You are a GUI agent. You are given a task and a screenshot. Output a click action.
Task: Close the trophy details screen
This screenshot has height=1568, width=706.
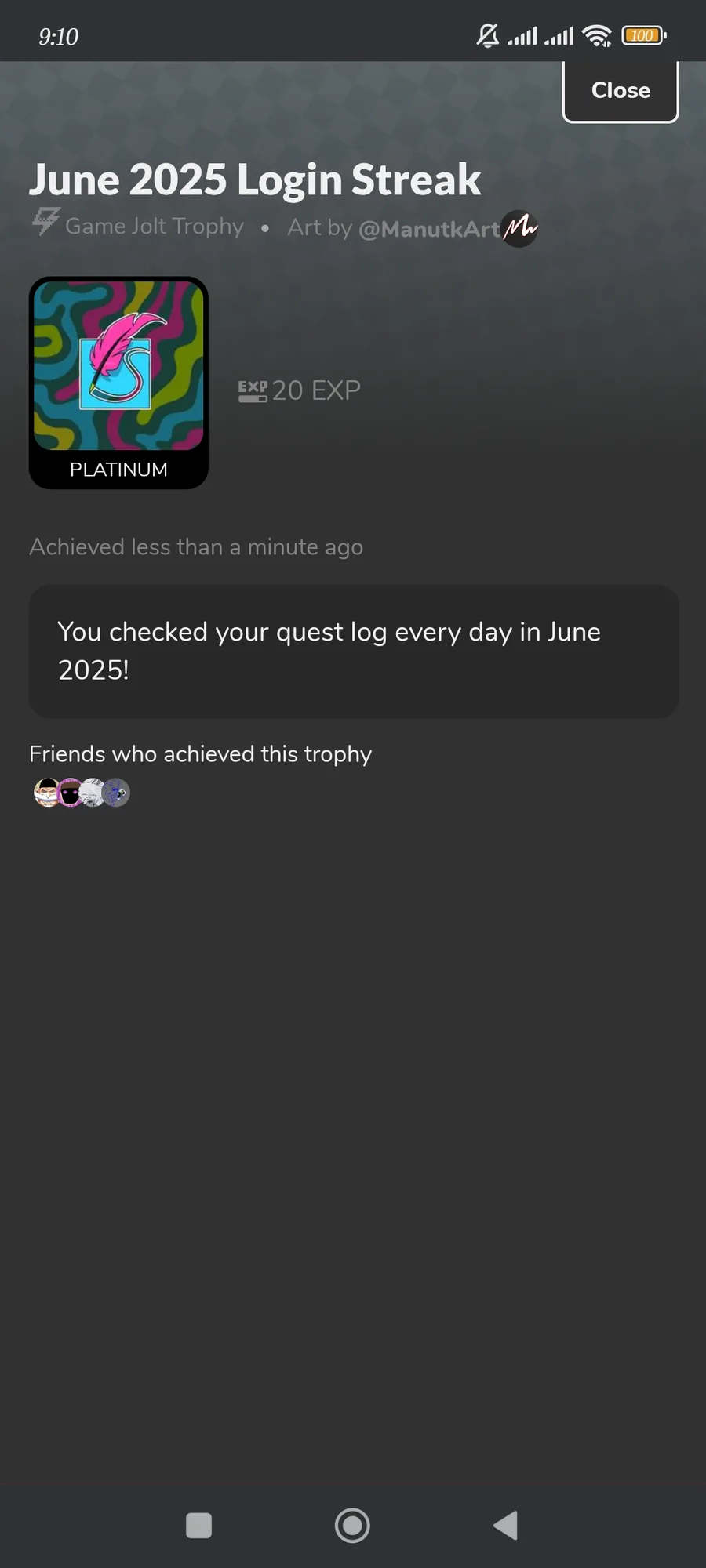[x=620, y=91]
